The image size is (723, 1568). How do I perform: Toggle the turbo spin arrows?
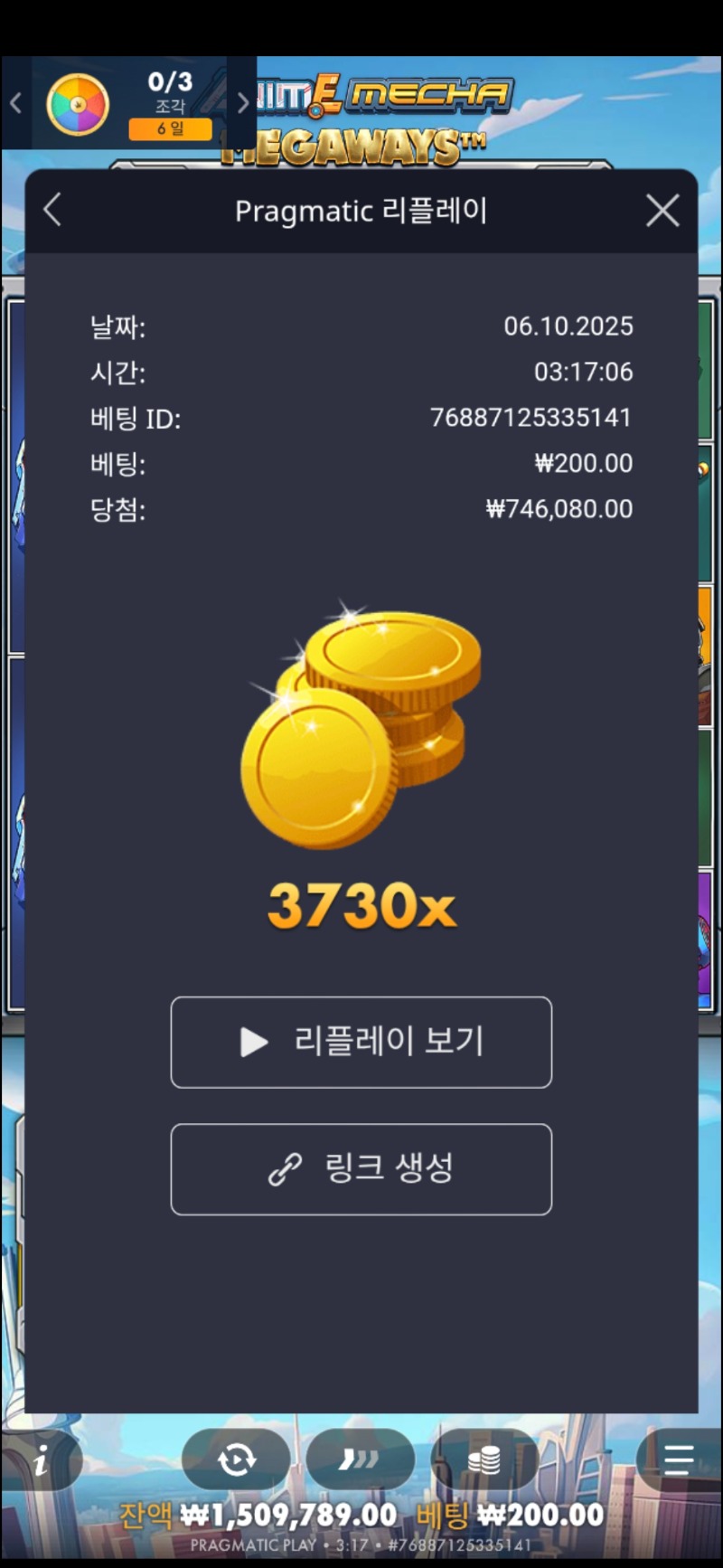pyautogui.click(x=360, y=1459)
